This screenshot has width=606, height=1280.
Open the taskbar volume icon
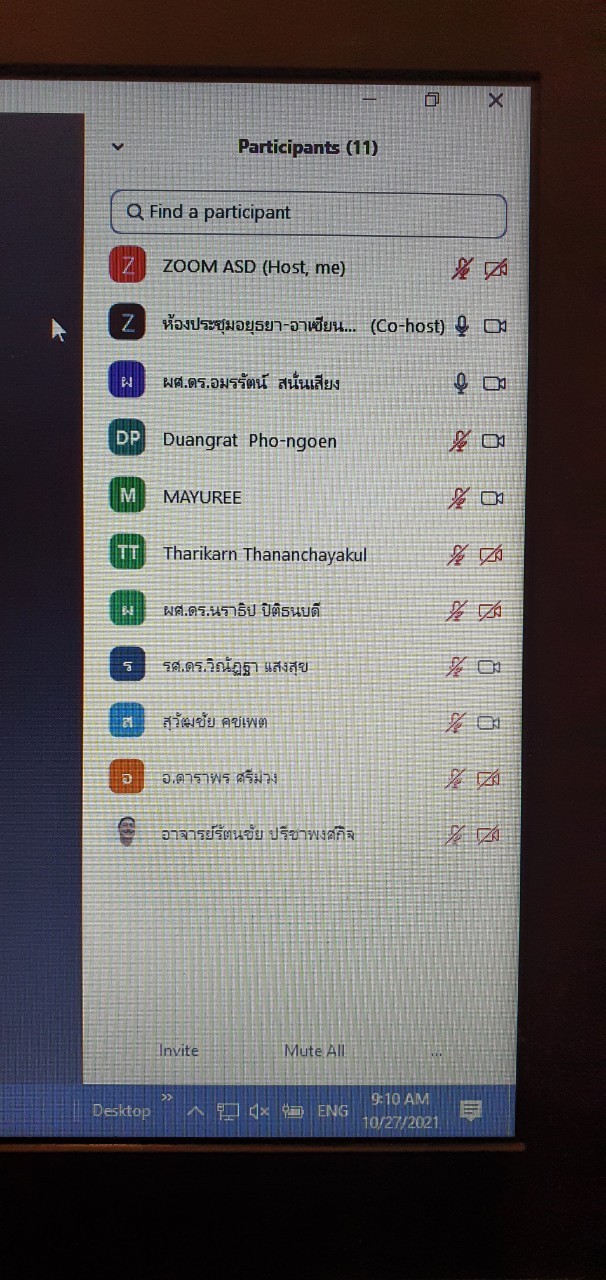258,1111
